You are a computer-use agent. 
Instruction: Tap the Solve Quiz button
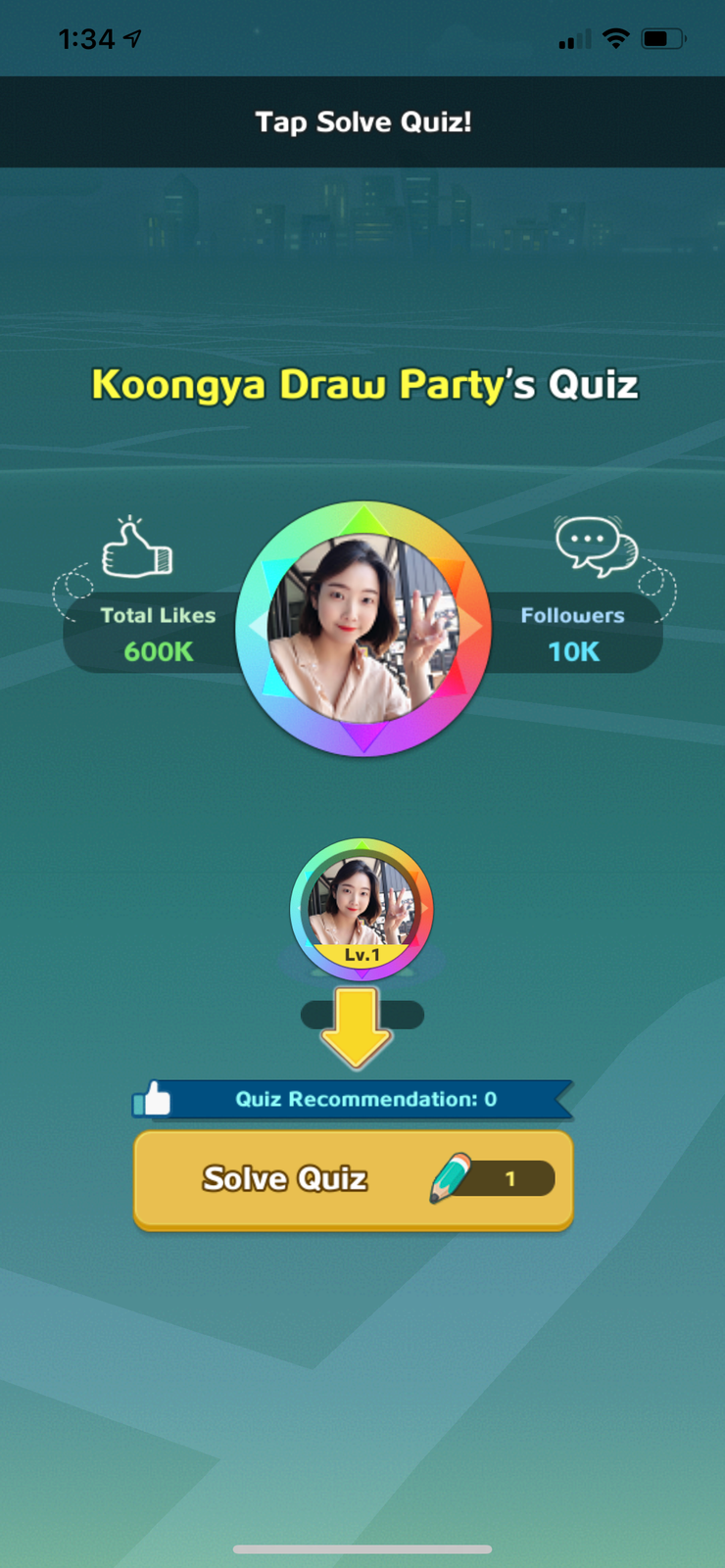[353, 1179]
